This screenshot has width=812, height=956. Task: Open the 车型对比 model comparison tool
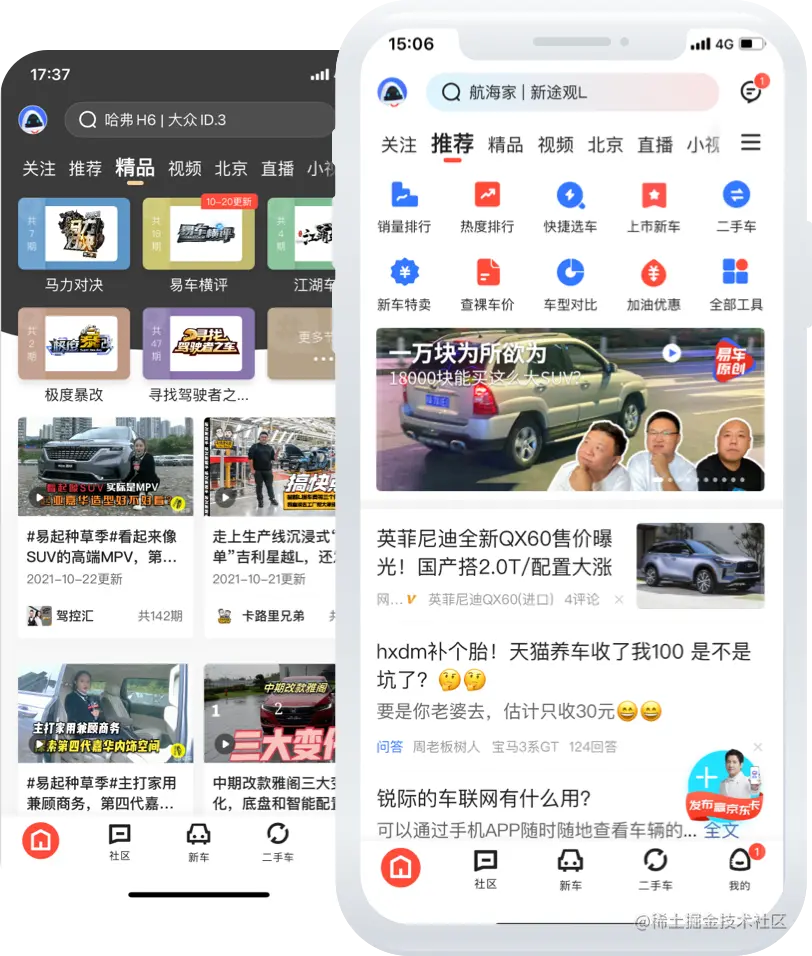coord(569,280)
